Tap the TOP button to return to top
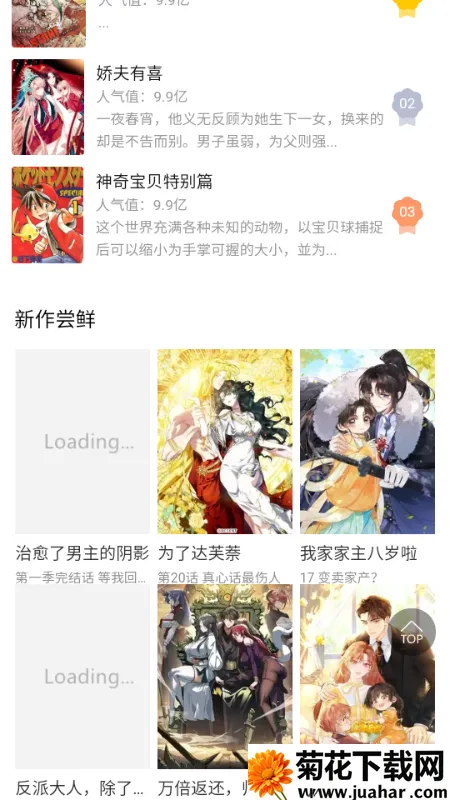The image size is (450, 800). tap(412, 632)
